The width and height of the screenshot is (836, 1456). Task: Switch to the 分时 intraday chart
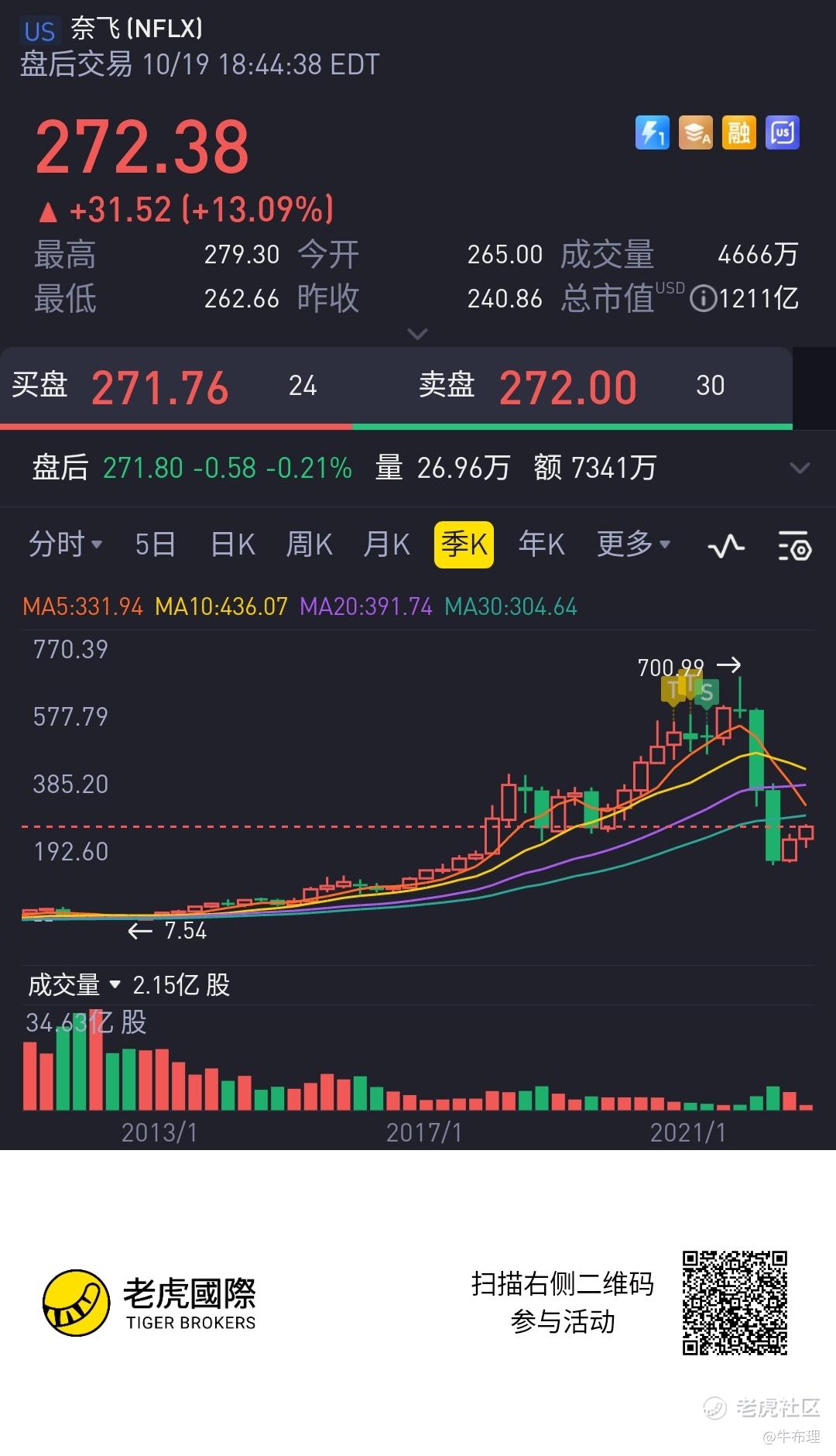point(65,544)
